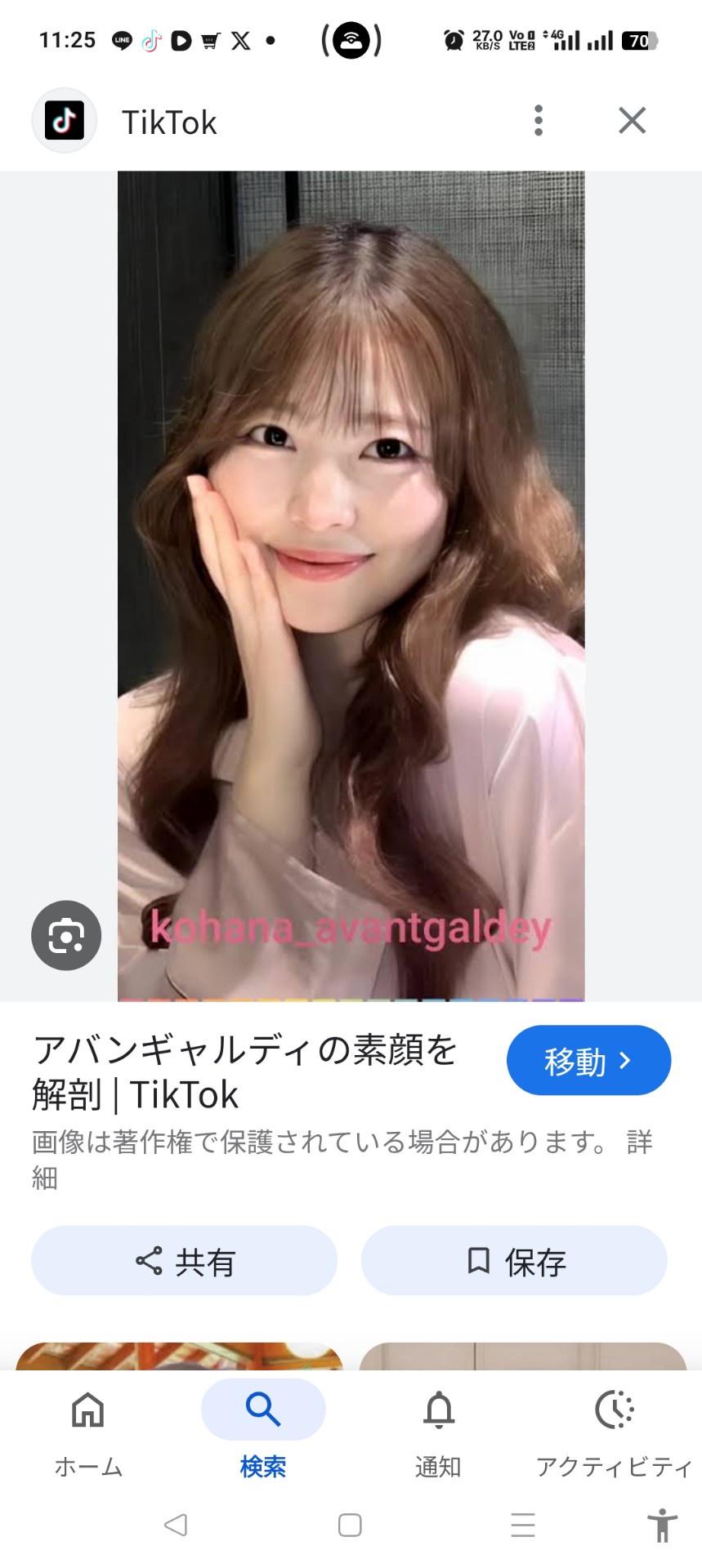Share the image via 共有
The width and height of the screenshot is (702, 1568).
[184, 1261]
